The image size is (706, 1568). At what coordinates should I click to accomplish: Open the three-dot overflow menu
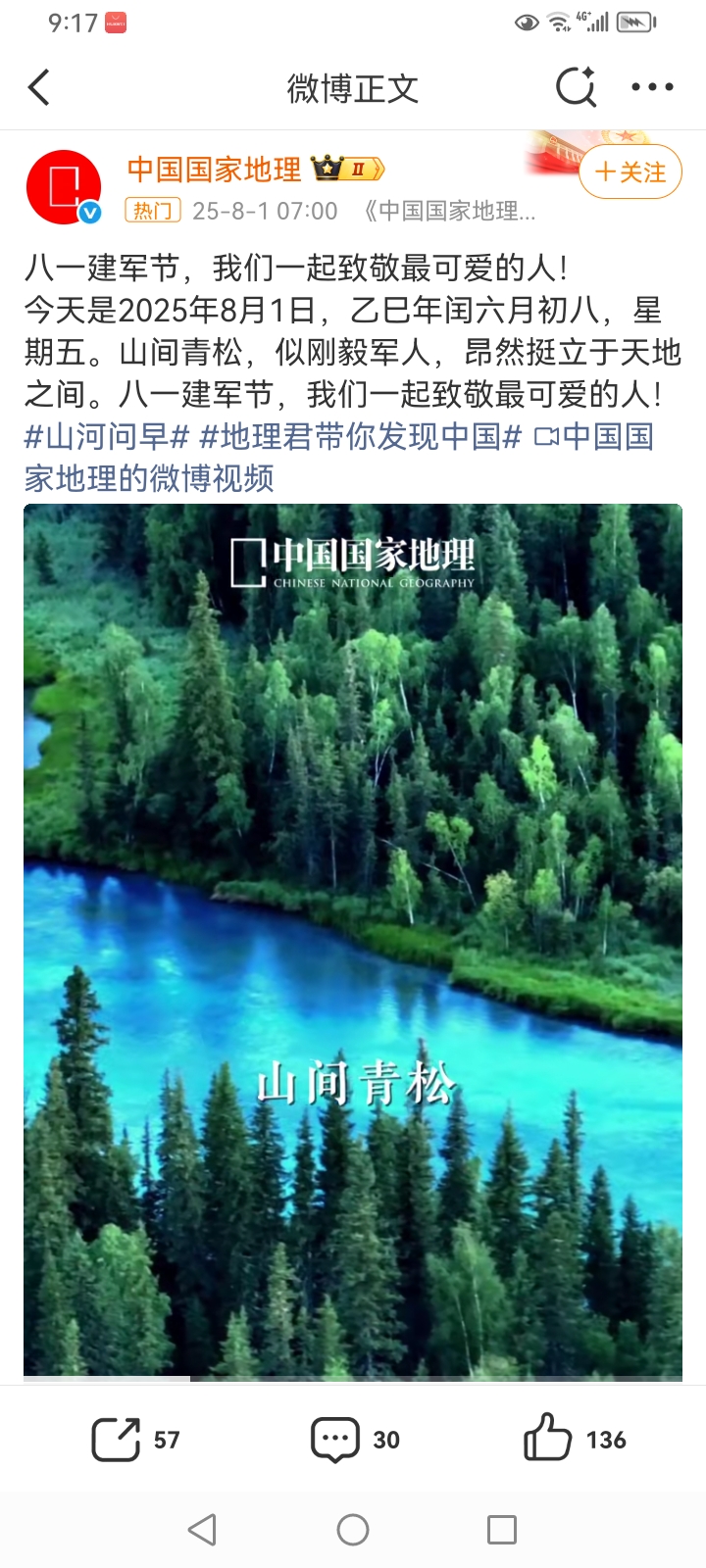coord(652,87)
